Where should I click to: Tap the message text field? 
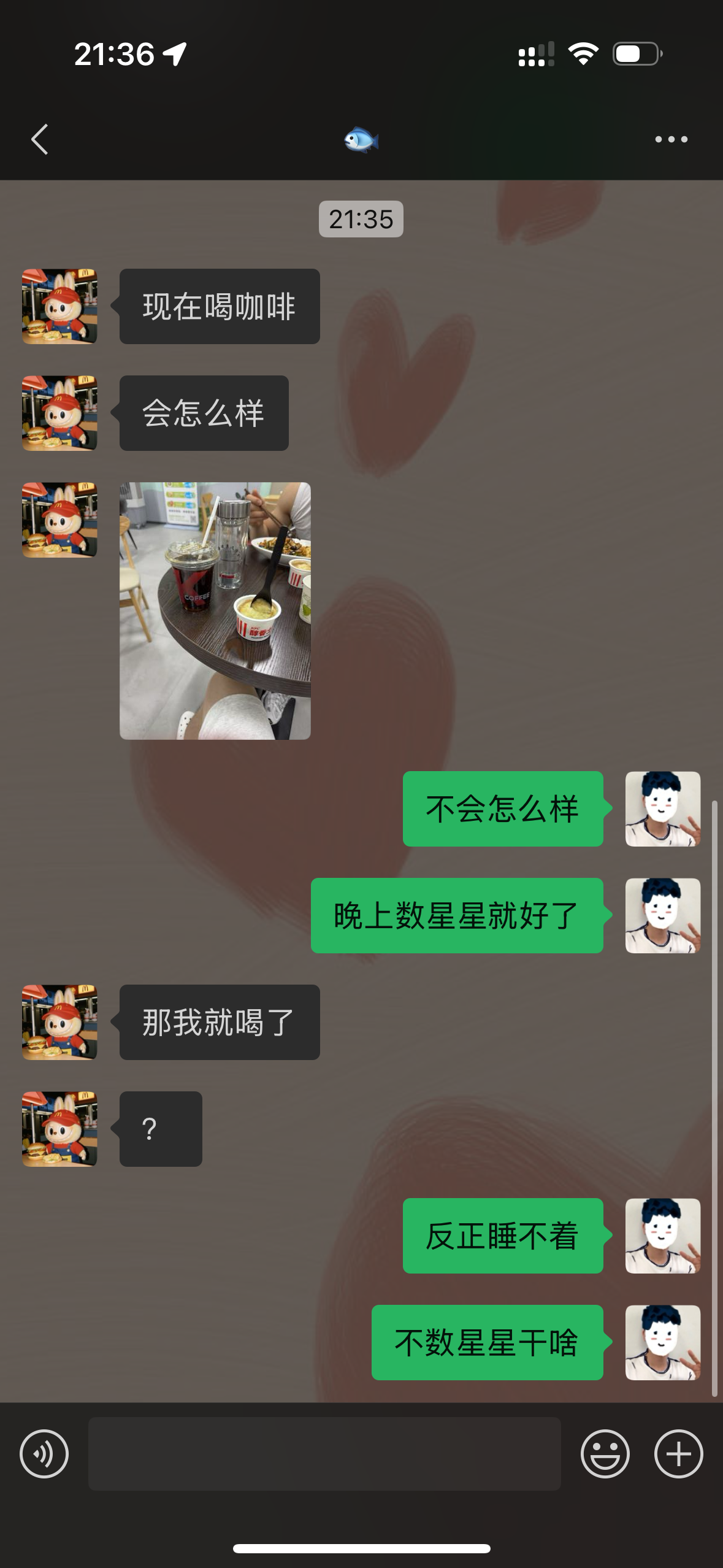point(324,1453)
